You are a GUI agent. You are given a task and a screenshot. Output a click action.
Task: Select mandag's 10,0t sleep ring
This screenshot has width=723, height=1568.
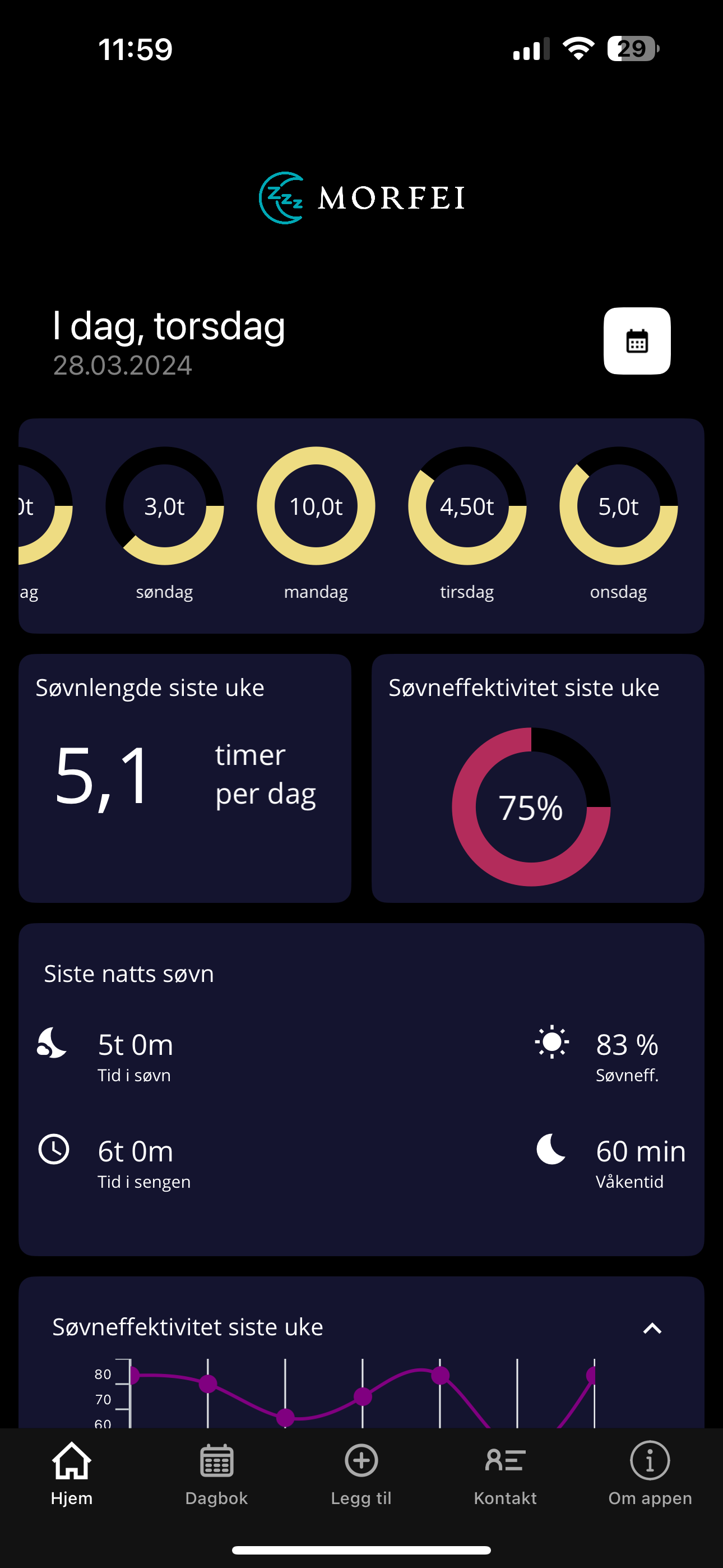tap(316, 506)
